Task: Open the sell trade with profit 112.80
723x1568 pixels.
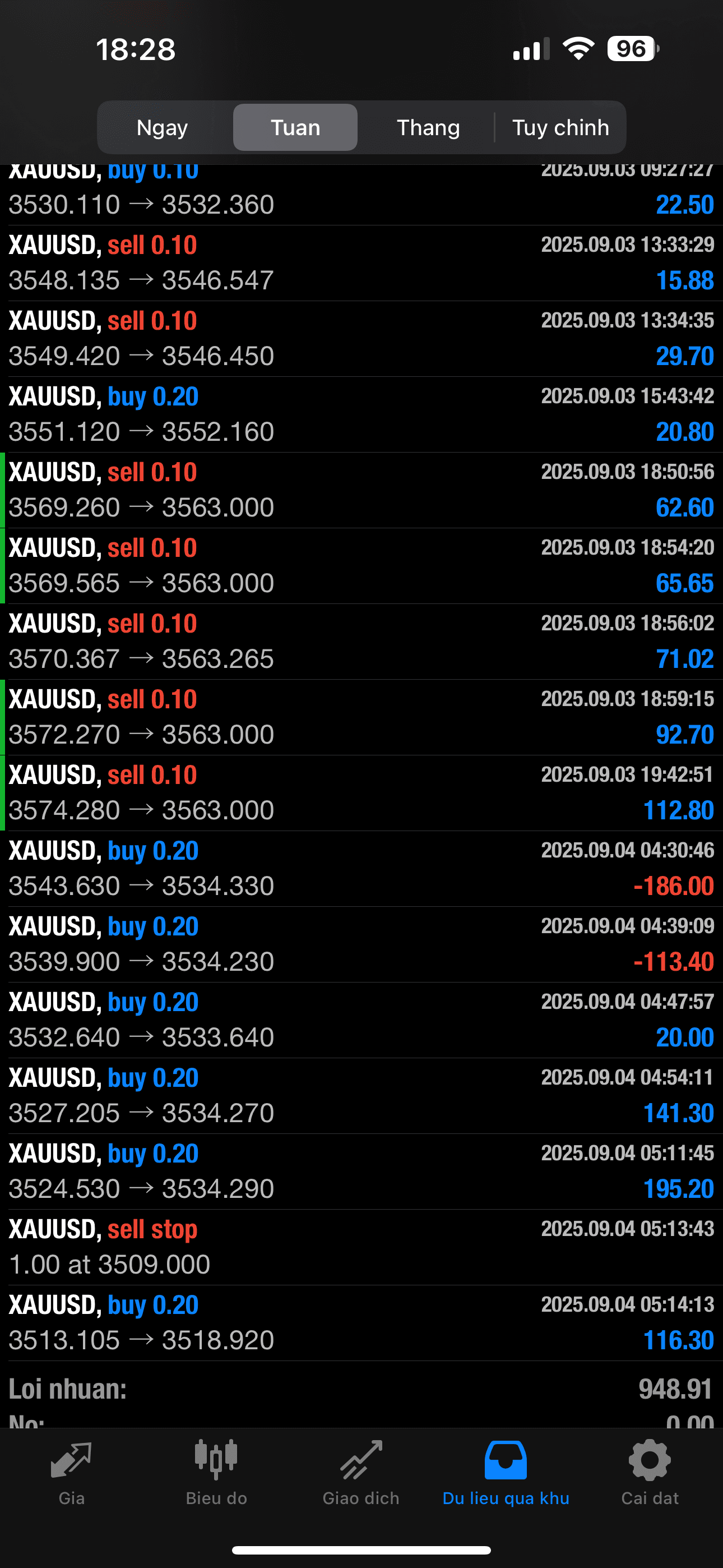Action: coord(361,792)
